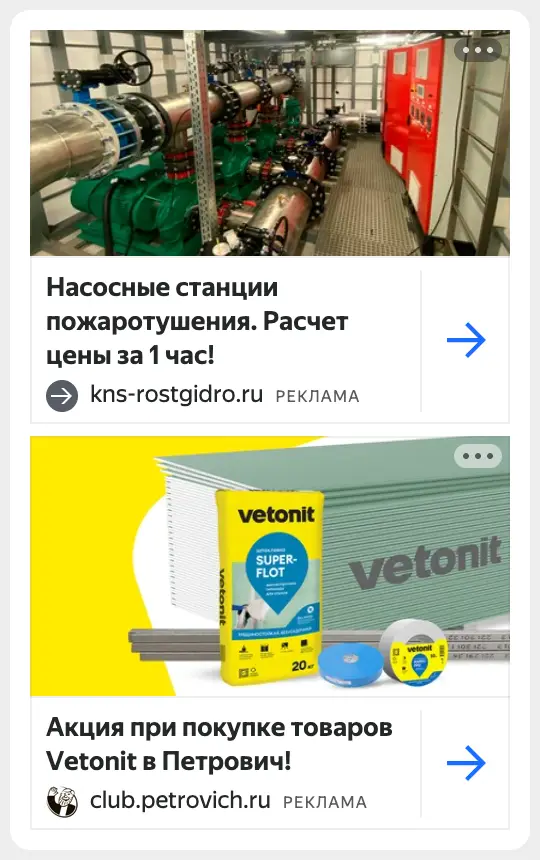Open options menu on Vetonit ad

click(x=478, y=456)
